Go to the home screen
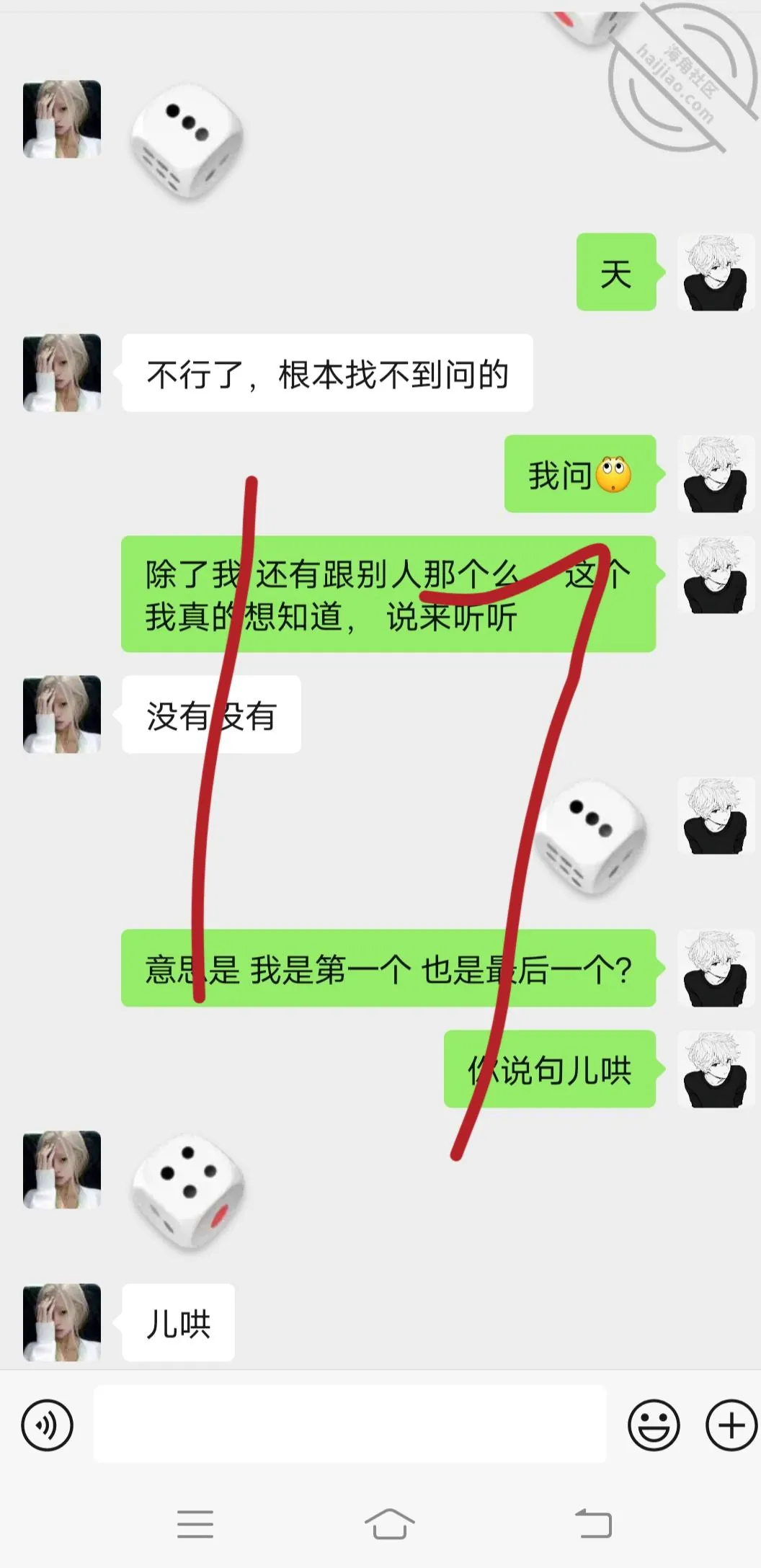Viewport: 761px width, 1568px height. 389,1523
